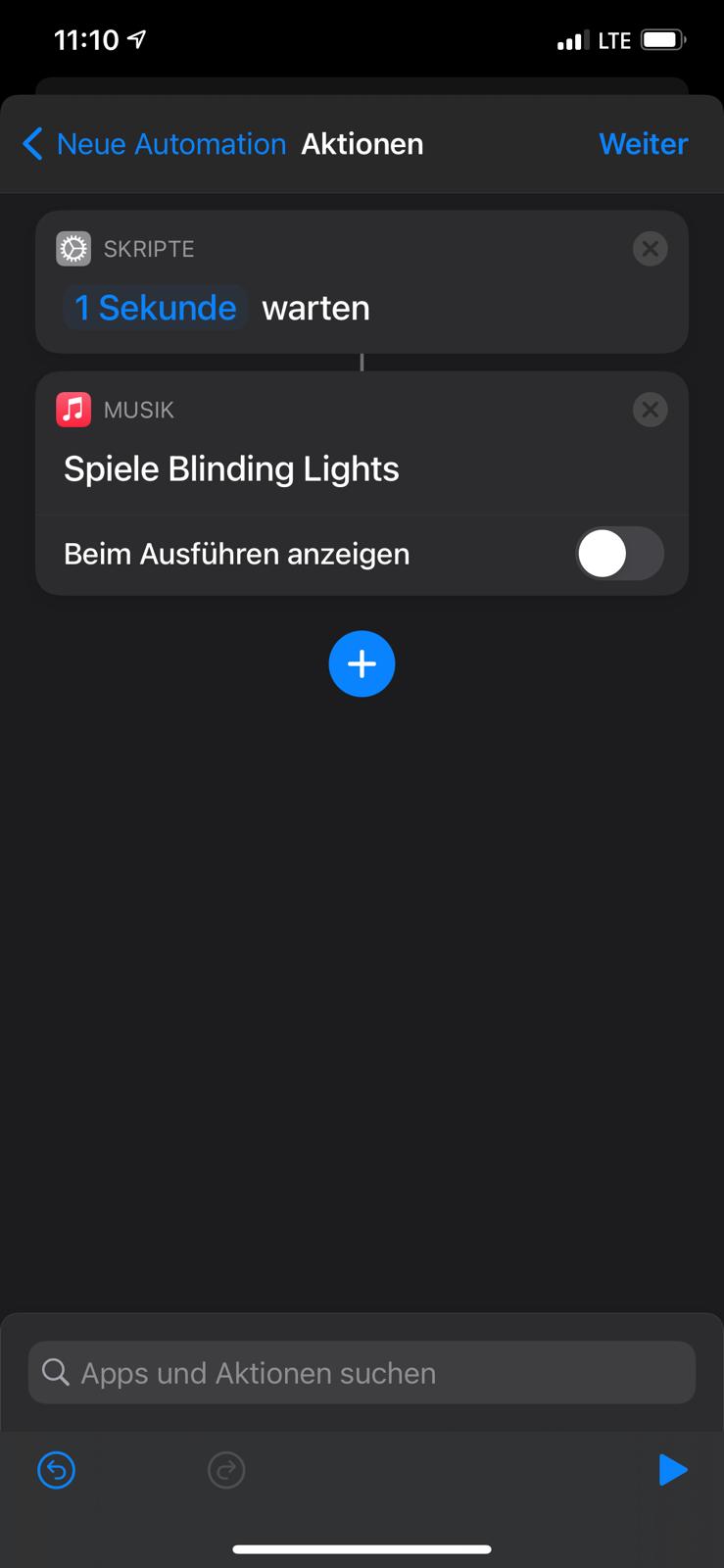Delete the Musik Blinding Lights action

650,410
